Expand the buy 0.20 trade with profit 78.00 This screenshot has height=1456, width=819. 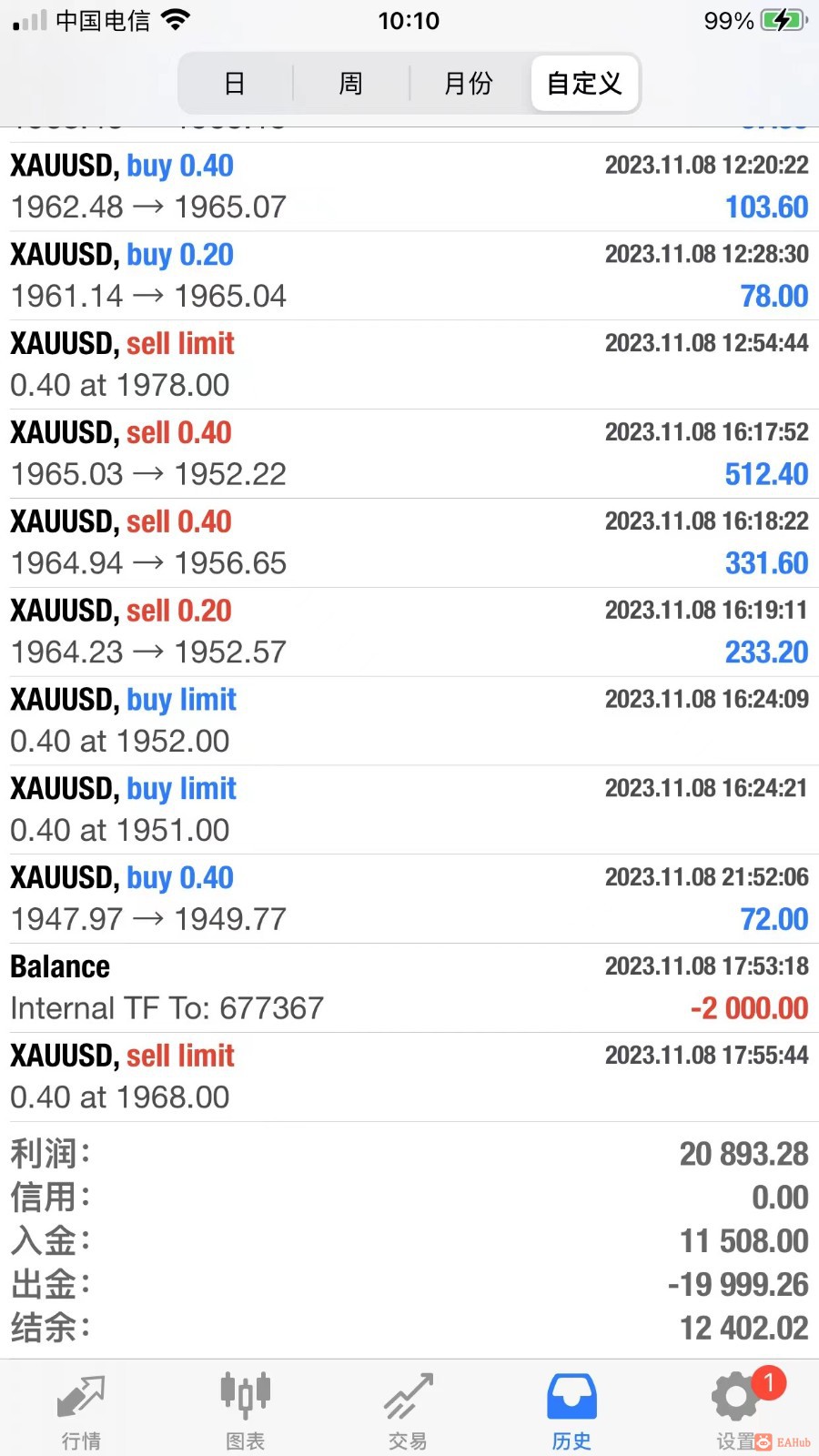(x=409, y=276)
